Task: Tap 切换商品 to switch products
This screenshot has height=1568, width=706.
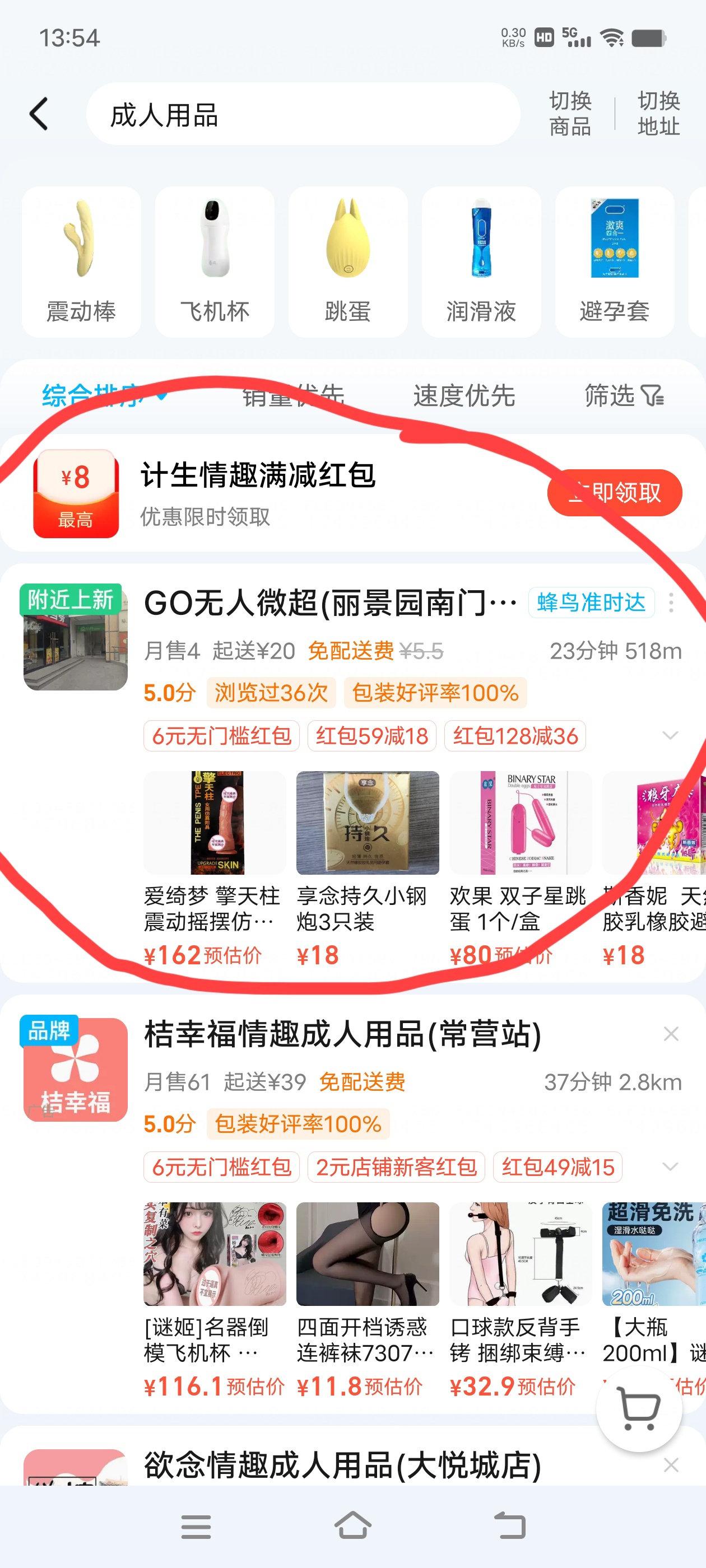Action: coord(570,114)
